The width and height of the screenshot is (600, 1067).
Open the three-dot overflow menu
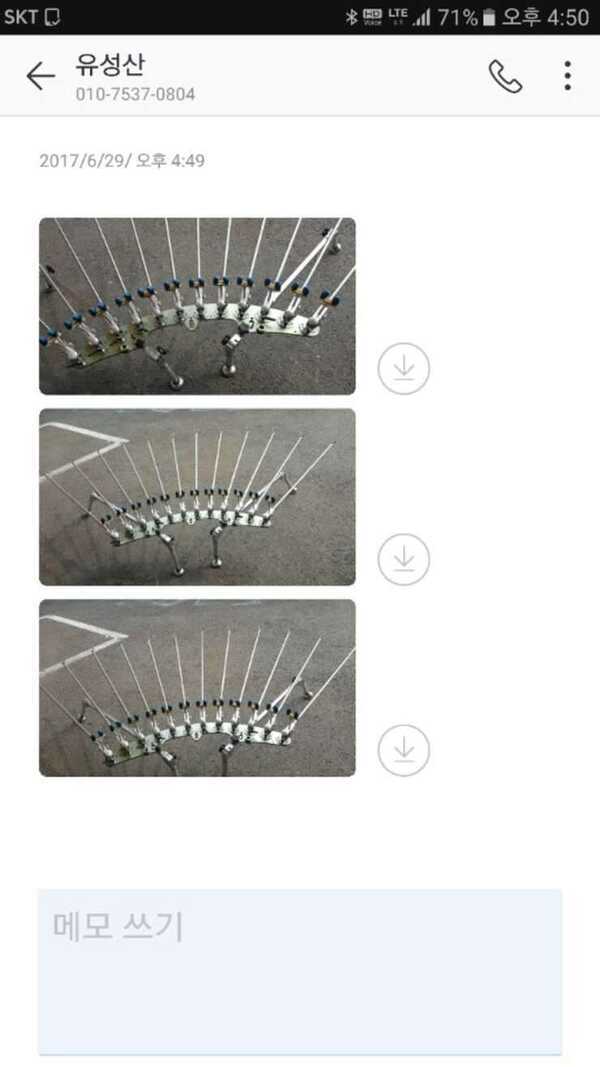click(567, 76)
